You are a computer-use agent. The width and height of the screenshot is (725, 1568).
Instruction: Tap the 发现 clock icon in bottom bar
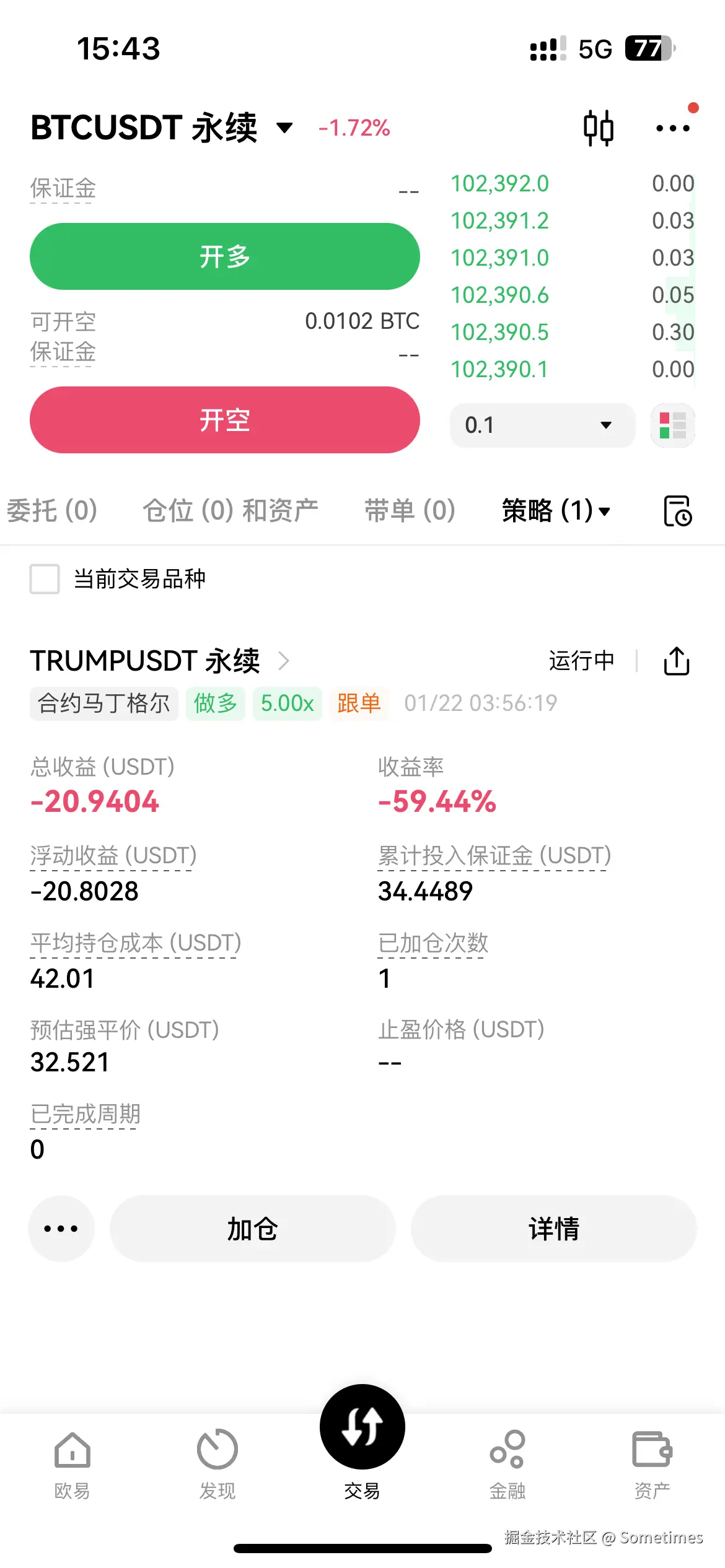click(x=217, y=1452)
